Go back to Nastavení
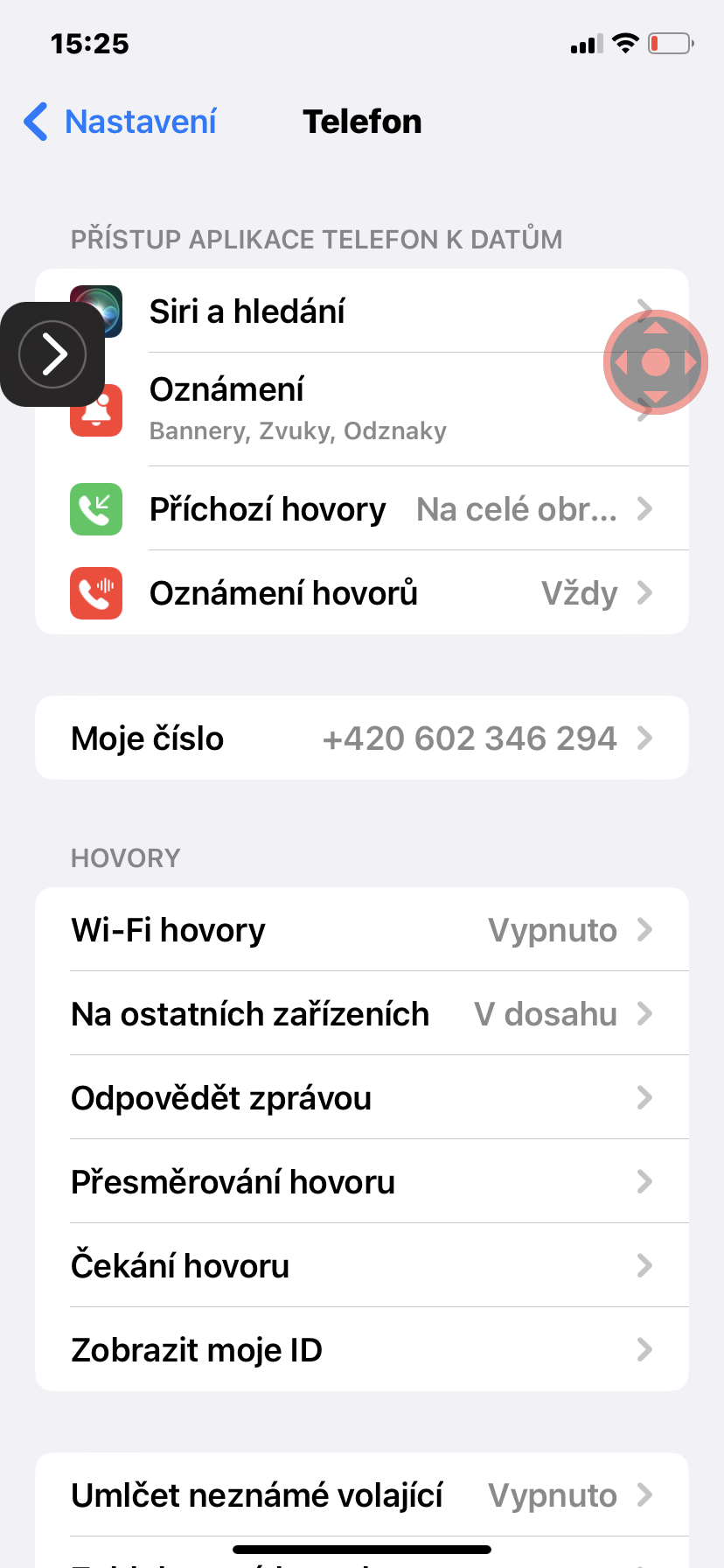The width and height of the screenshot is (724, 1568). pyautogui.click(x=120, y=122)
